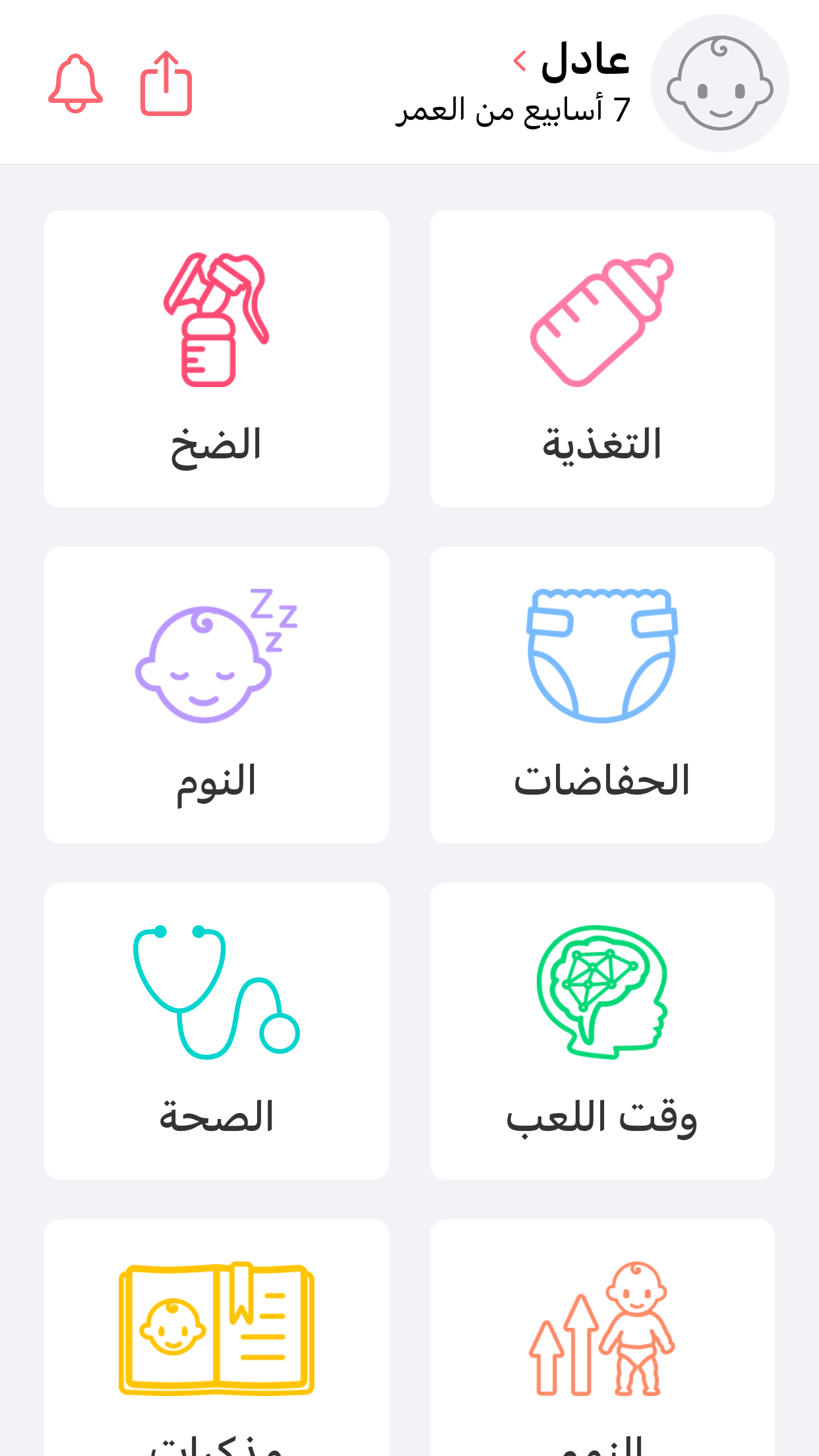The image size is (819, 1456).
Task: Select the breast pump icon الضخ
Action: 218,320
